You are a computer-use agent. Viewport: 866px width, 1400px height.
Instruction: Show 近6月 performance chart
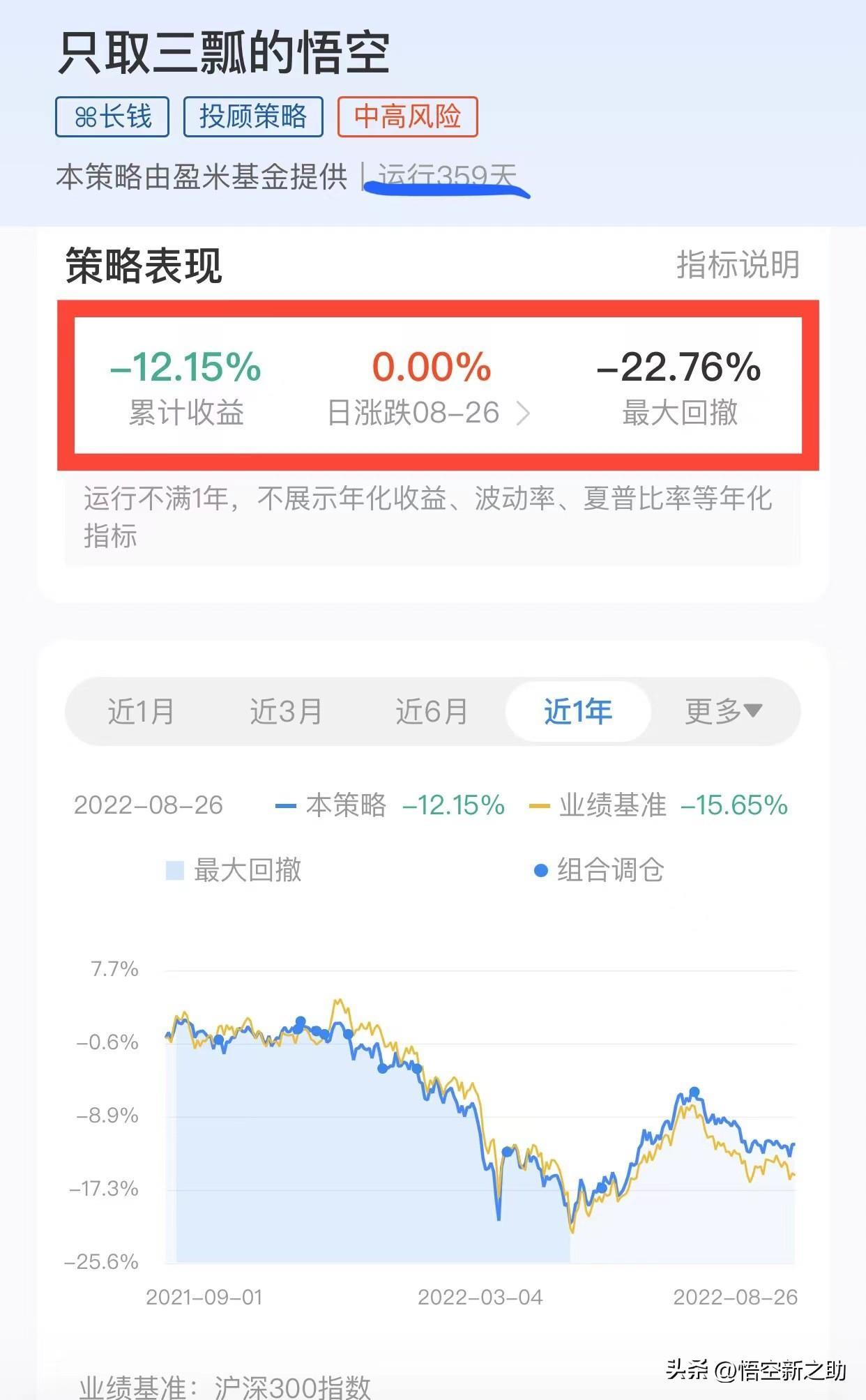[x=432, y=711]
